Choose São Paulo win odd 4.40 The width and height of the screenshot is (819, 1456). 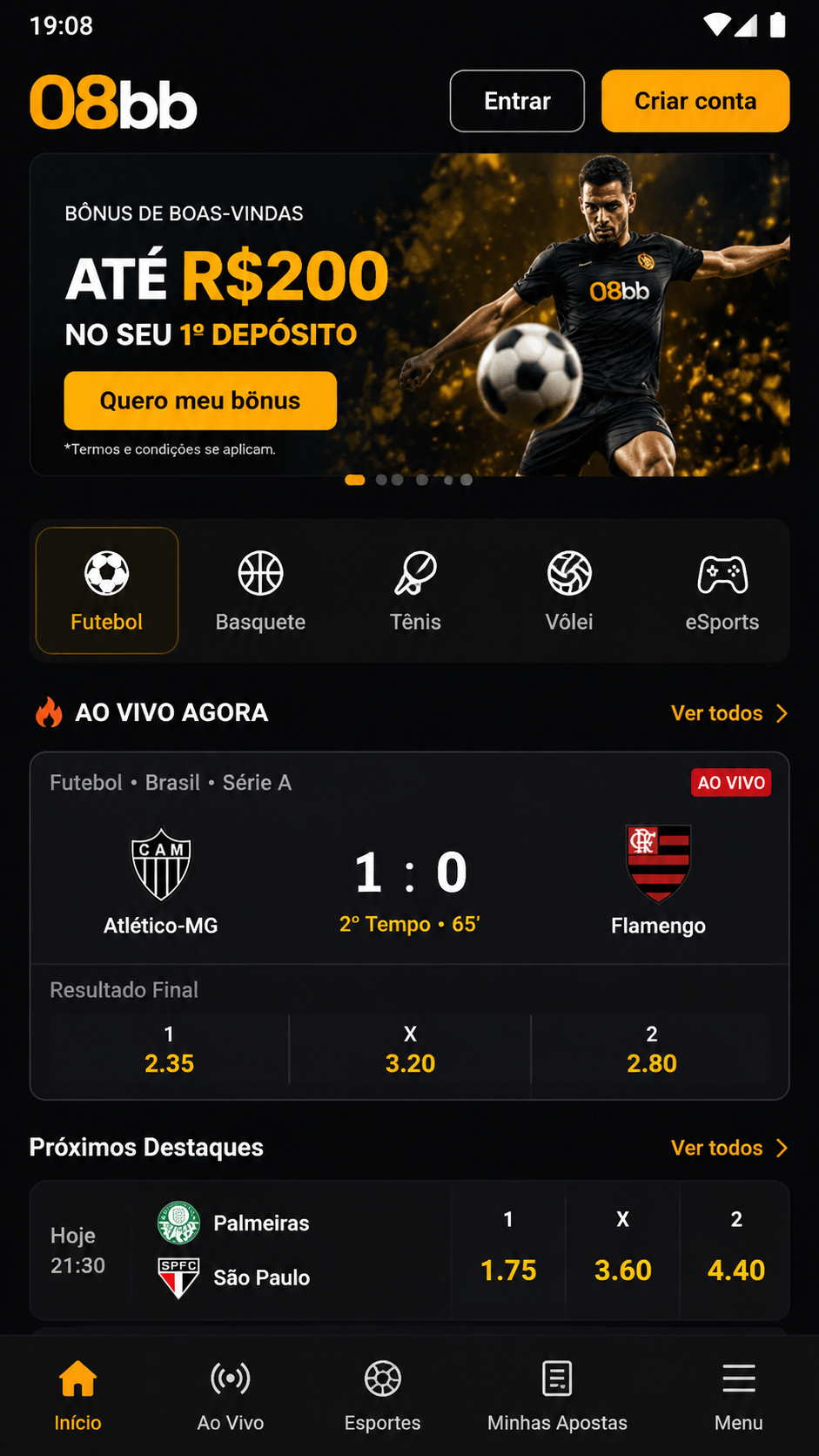[736, 1250]
